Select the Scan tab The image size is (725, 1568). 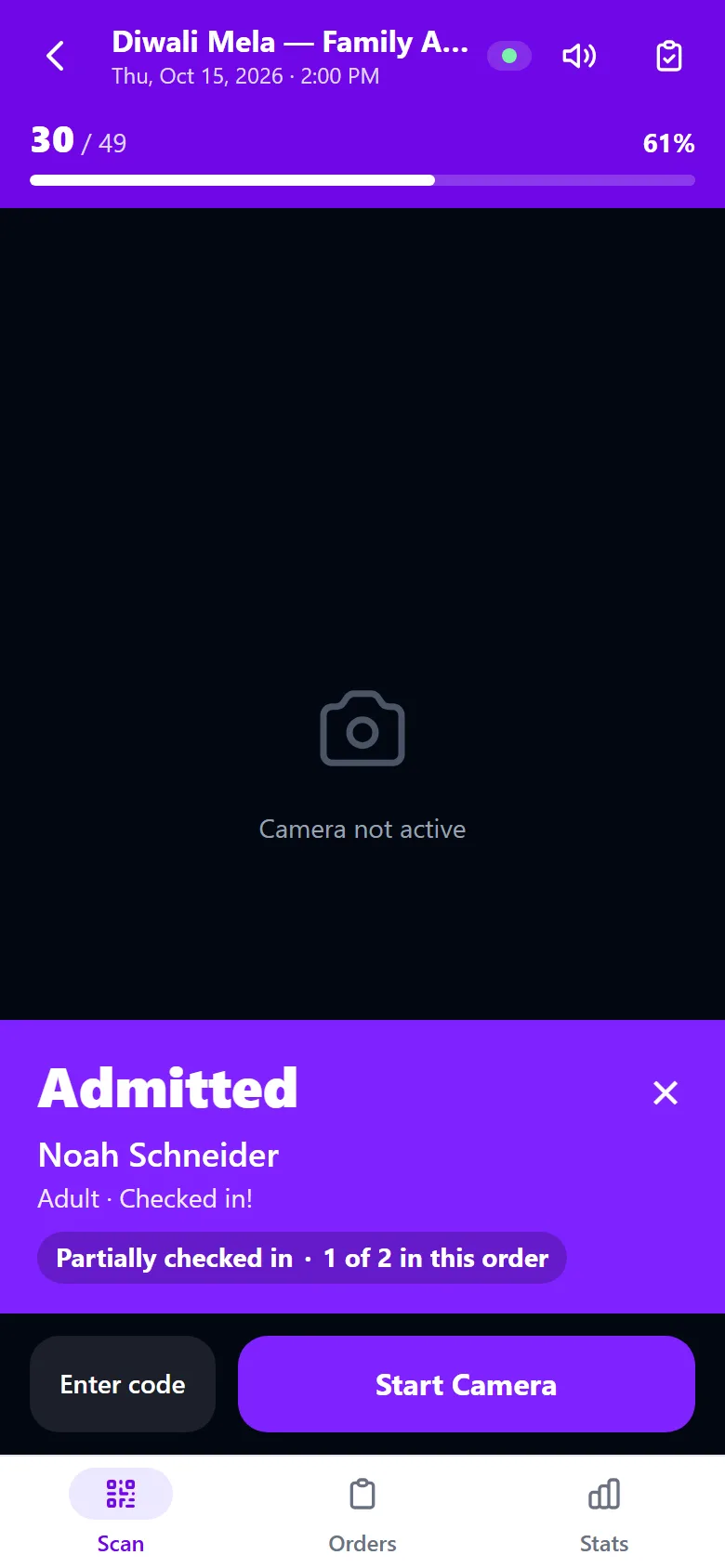click(121, 1511)
